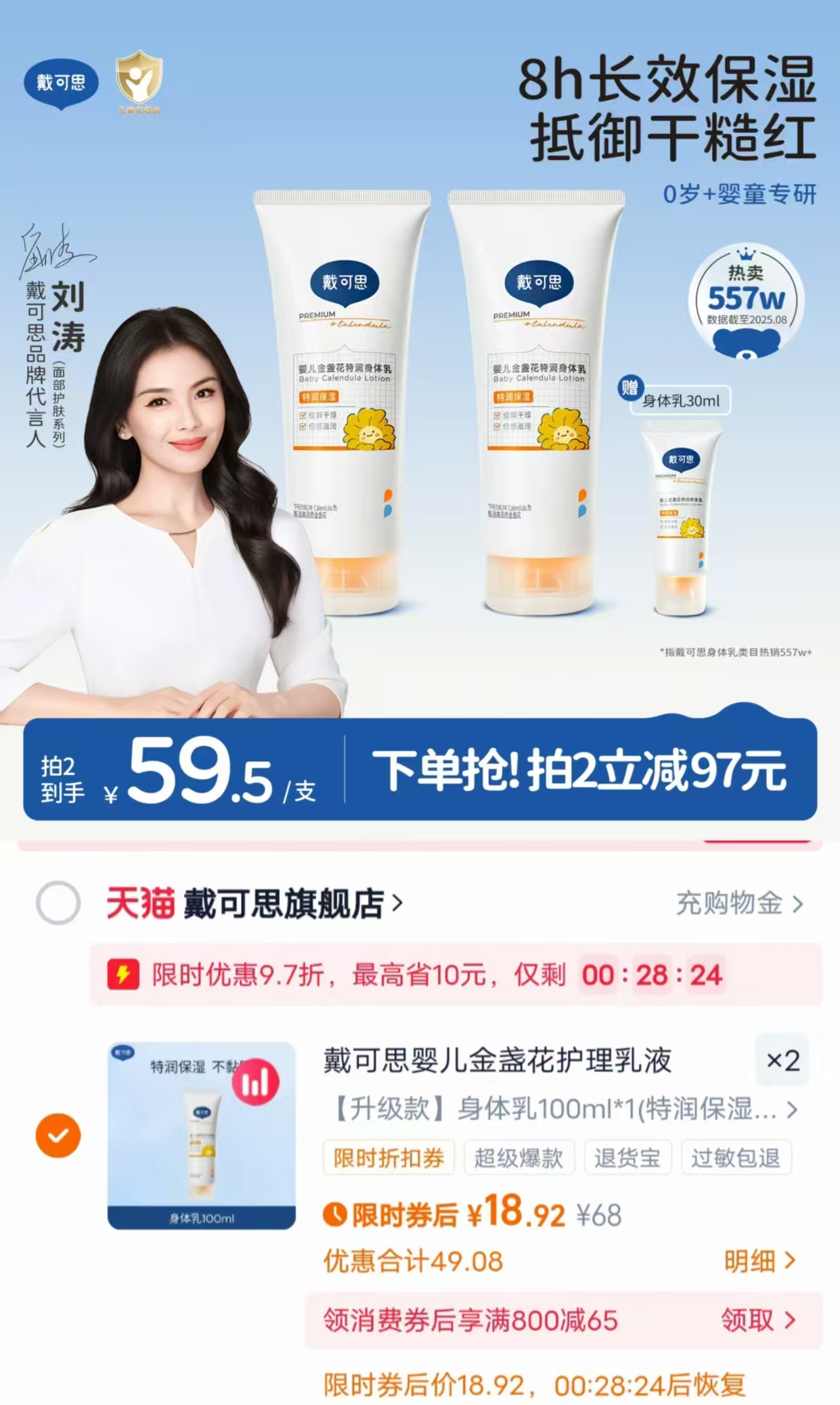This screenshot has height=1405, width=840.
Task: Click the 赠 gift badge for 身体乳30ml
Action: point(629,388)
